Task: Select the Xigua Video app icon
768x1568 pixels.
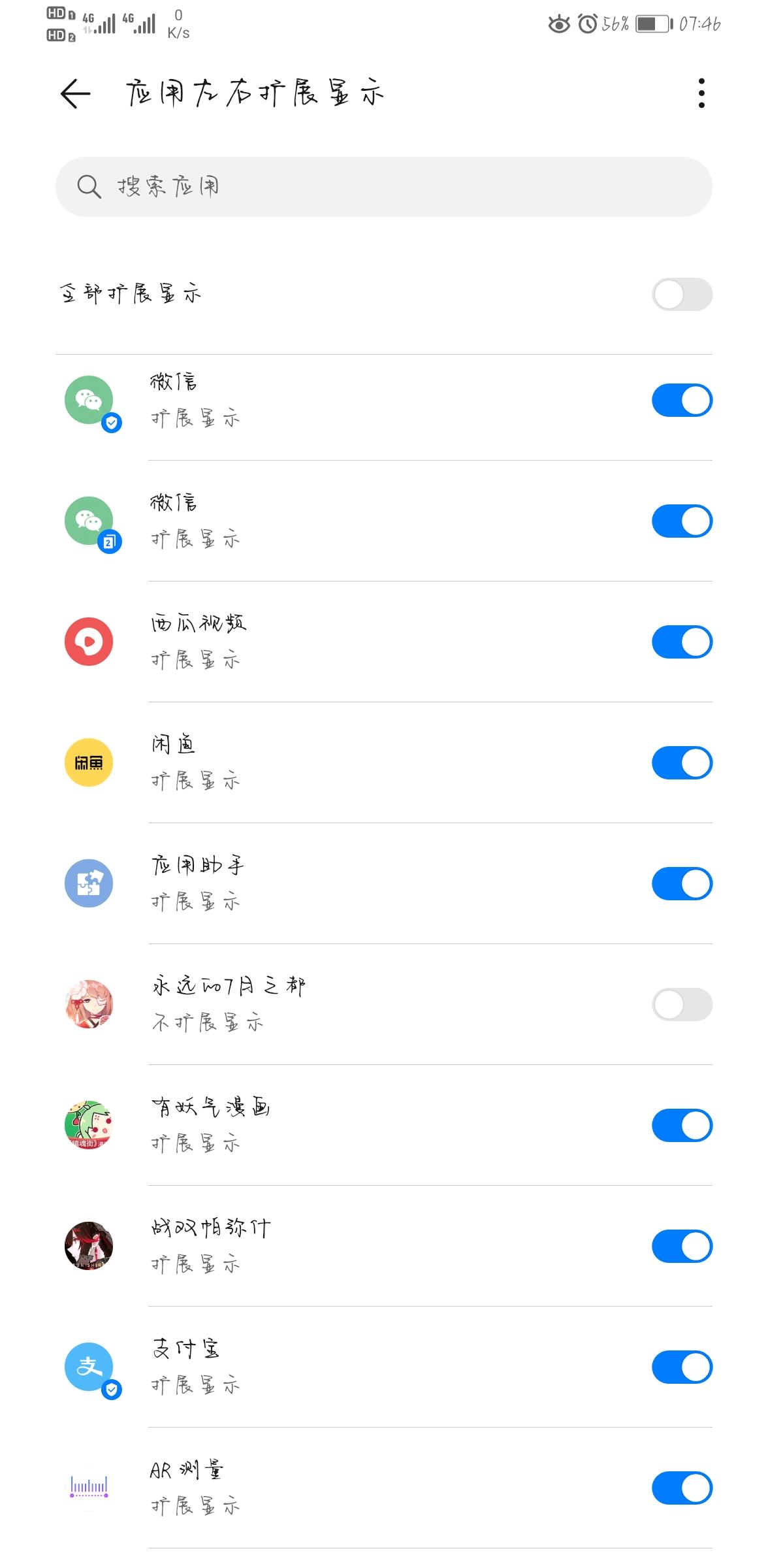Action: (x=89, y=641)
